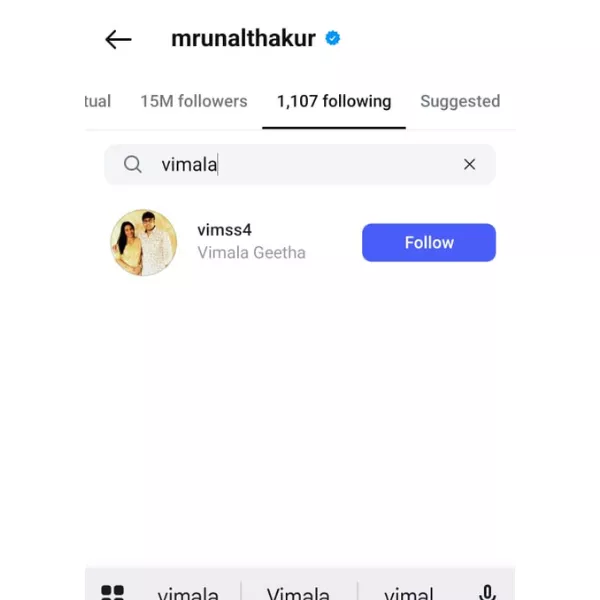Go back using the arrow icon
The width and height of the screenshot is (600, 600).
click(118, 40)
